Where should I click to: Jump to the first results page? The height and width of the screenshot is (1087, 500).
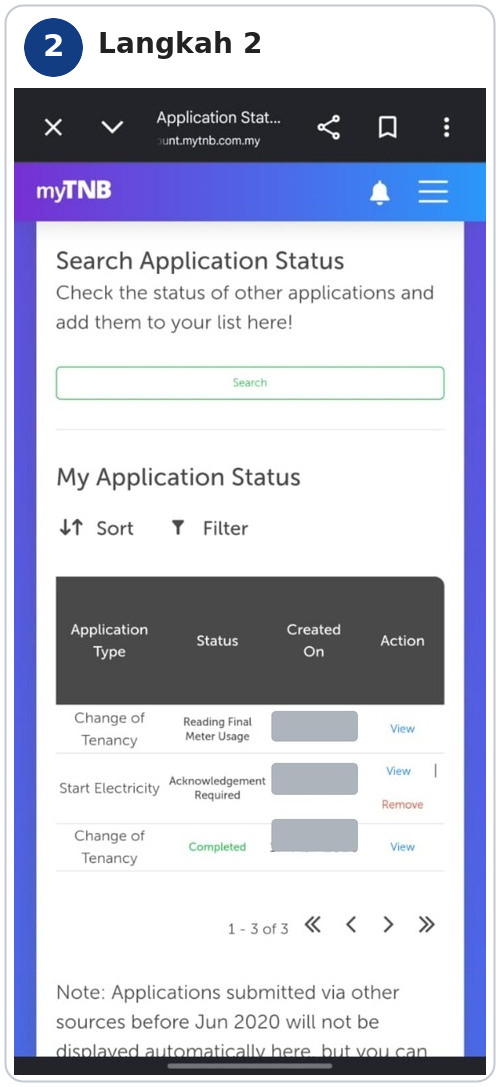tap(313, 924)
